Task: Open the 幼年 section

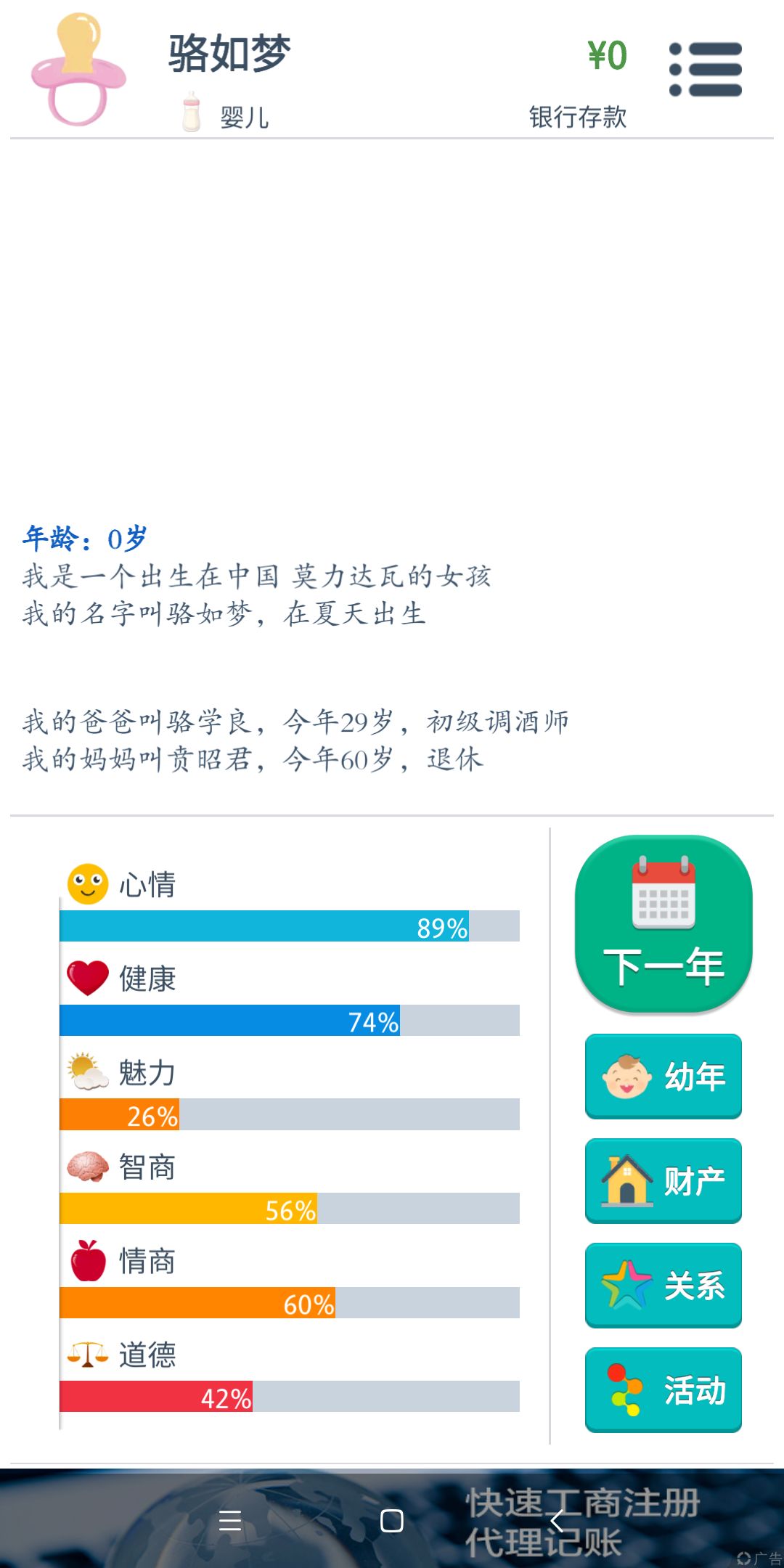Action: pyautogui.click(x=663, y=1077)
